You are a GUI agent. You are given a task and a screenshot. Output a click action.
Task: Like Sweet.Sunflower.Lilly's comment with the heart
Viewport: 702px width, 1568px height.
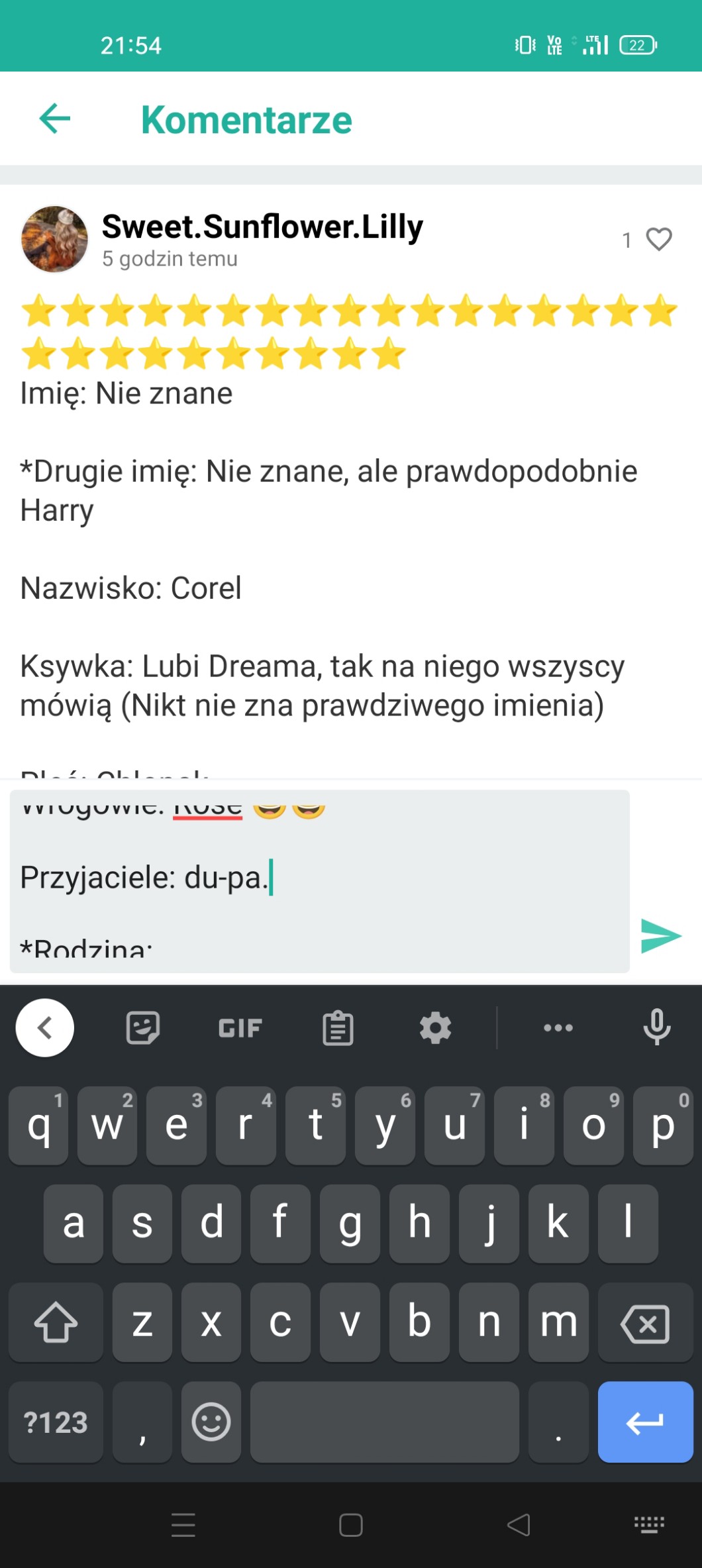tap(658, 239)
